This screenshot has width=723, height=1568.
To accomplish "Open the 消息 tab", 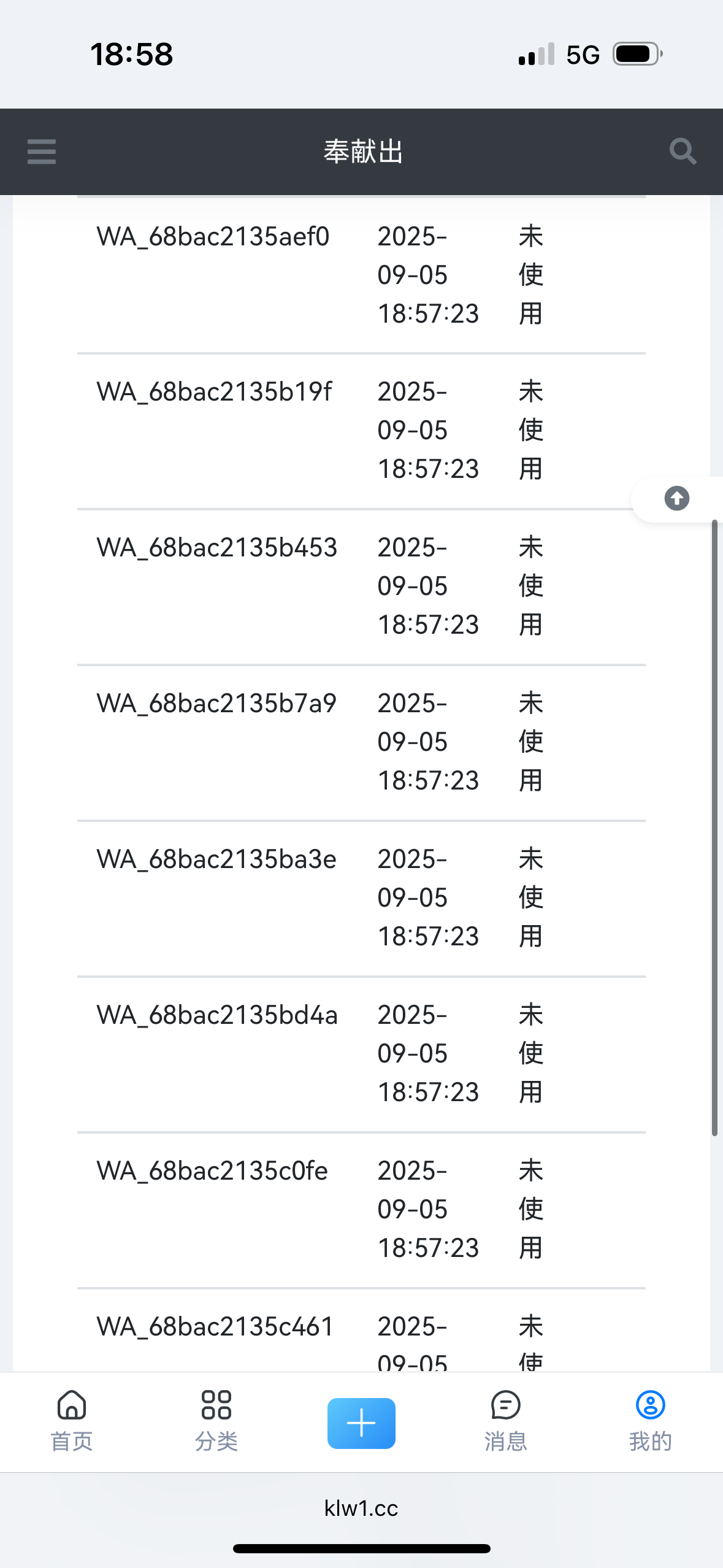I will click(506, 1421).
